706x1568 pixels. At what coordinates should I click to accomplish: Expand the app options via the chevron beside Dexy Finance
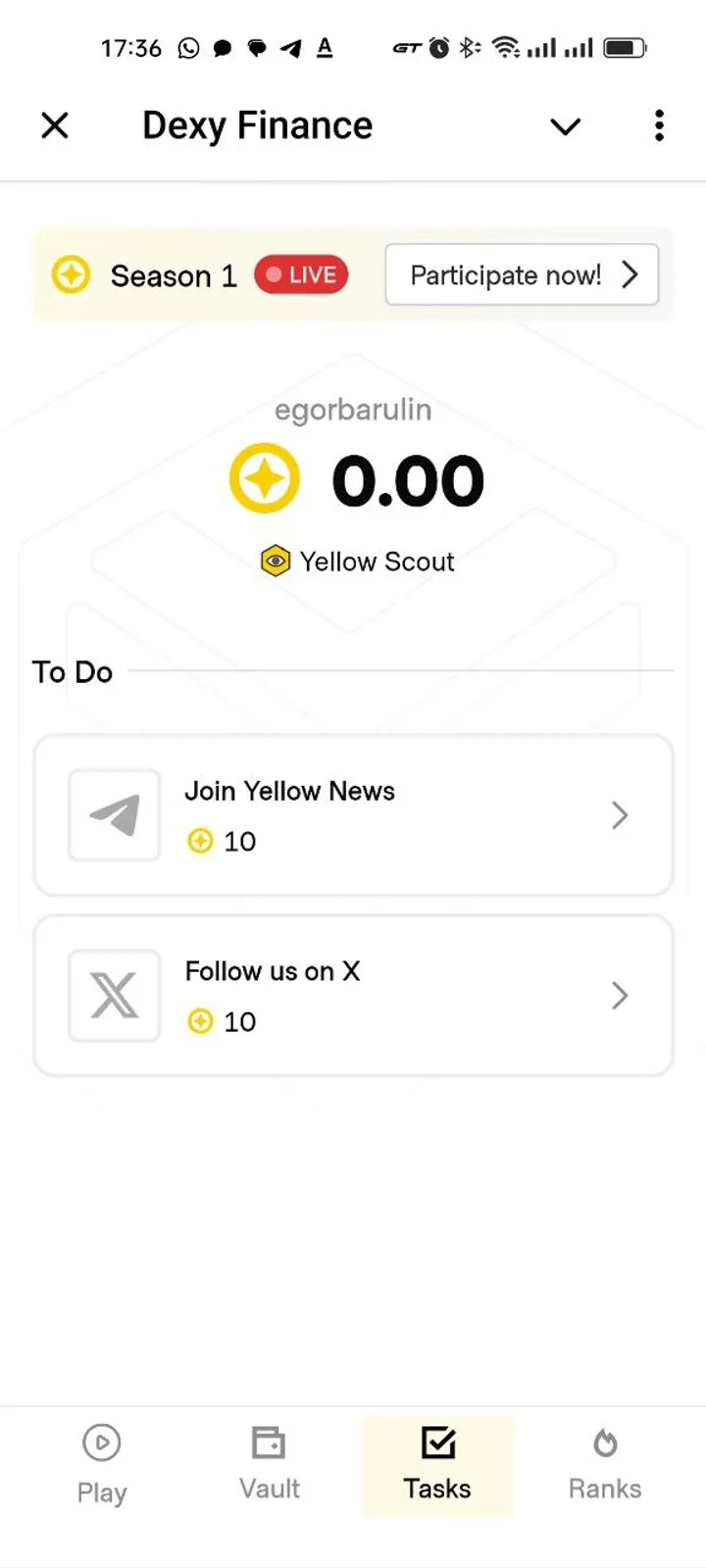point(565,126)
